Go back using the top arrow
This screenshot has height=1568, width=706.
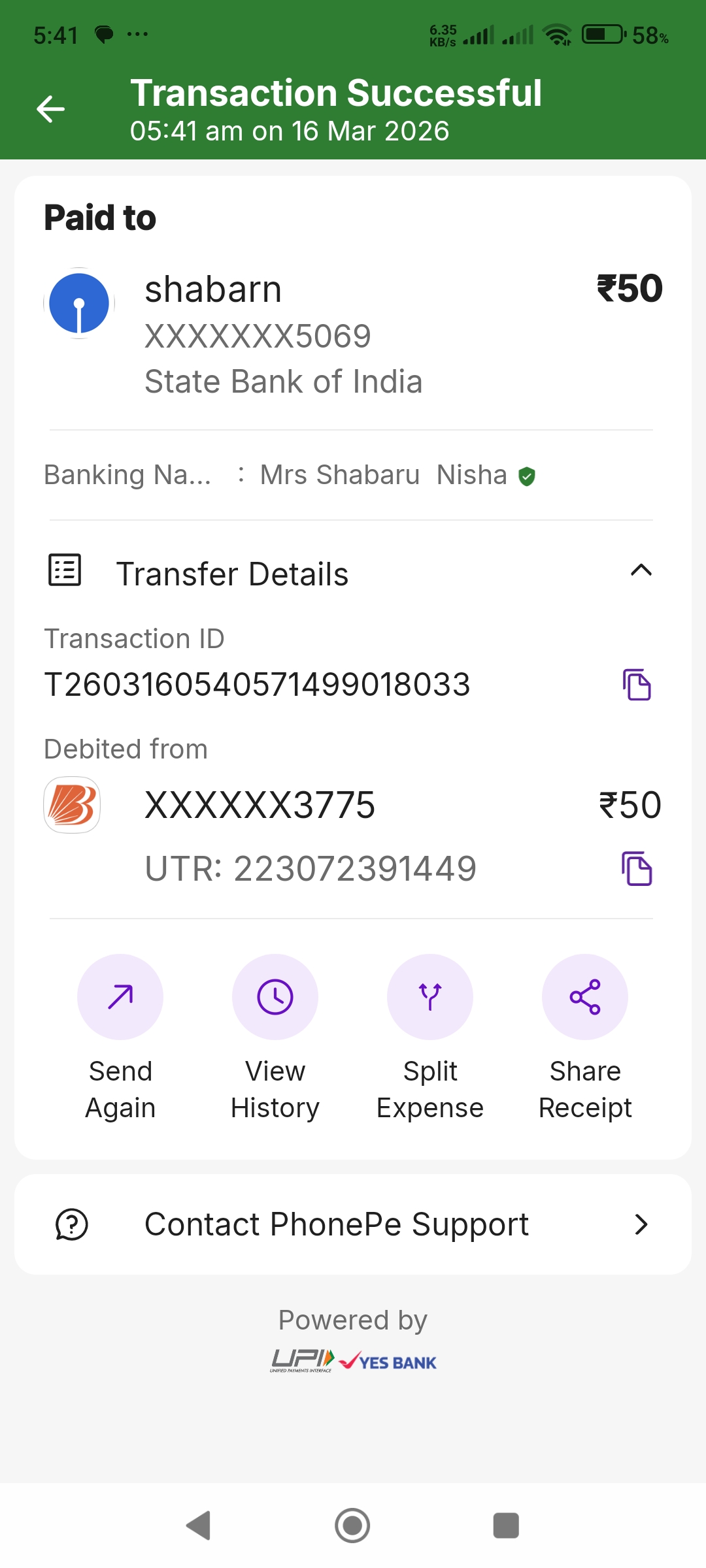tap(50, 109)
